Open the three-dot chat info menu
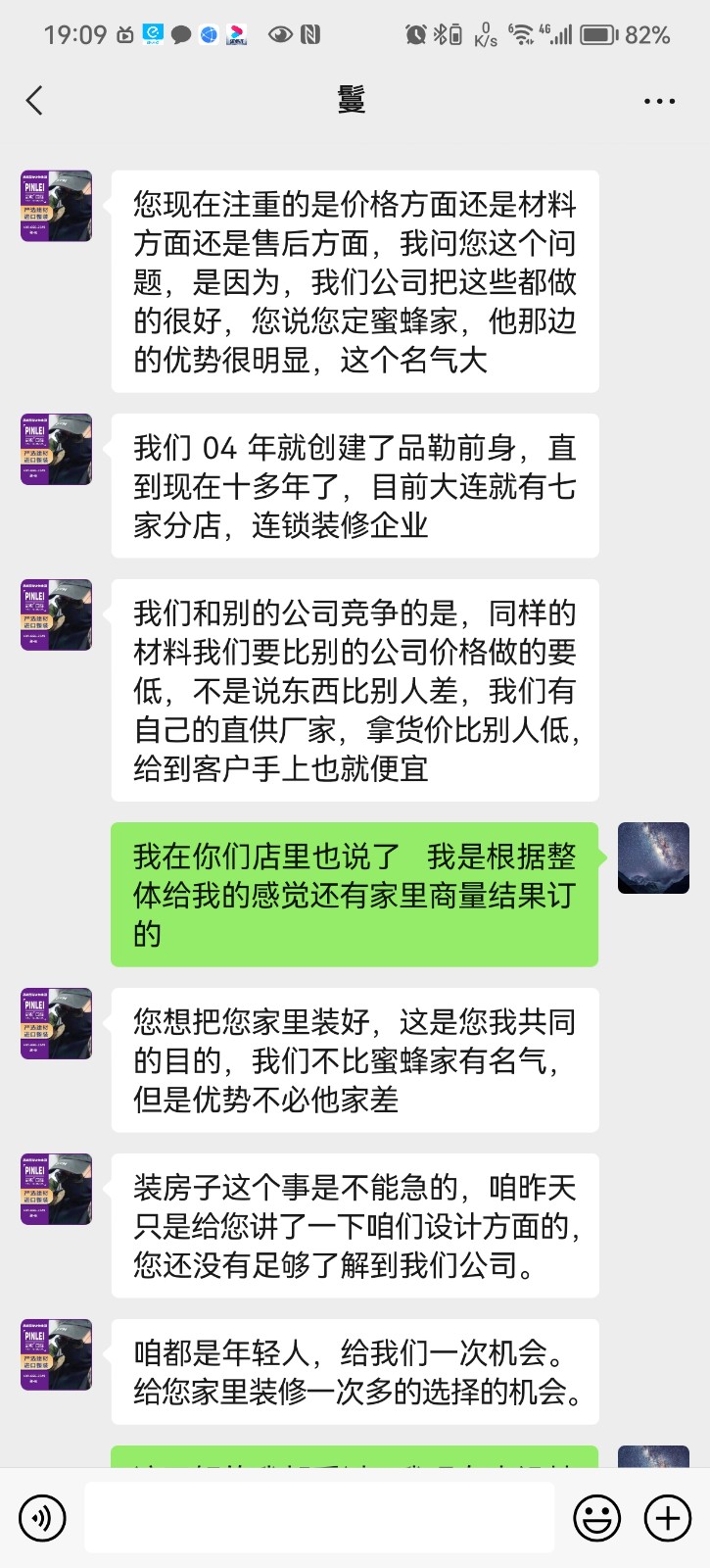 pos(659,101)
